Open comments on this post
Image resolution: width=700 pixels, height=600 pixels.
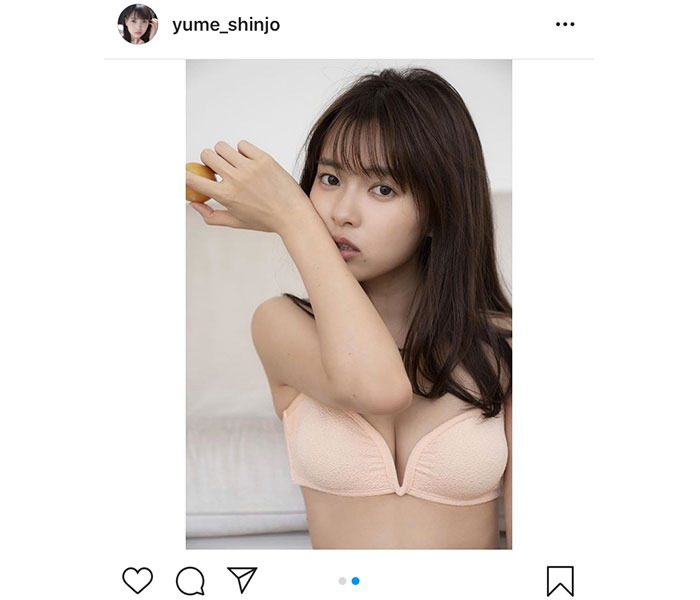coord(190,581)
